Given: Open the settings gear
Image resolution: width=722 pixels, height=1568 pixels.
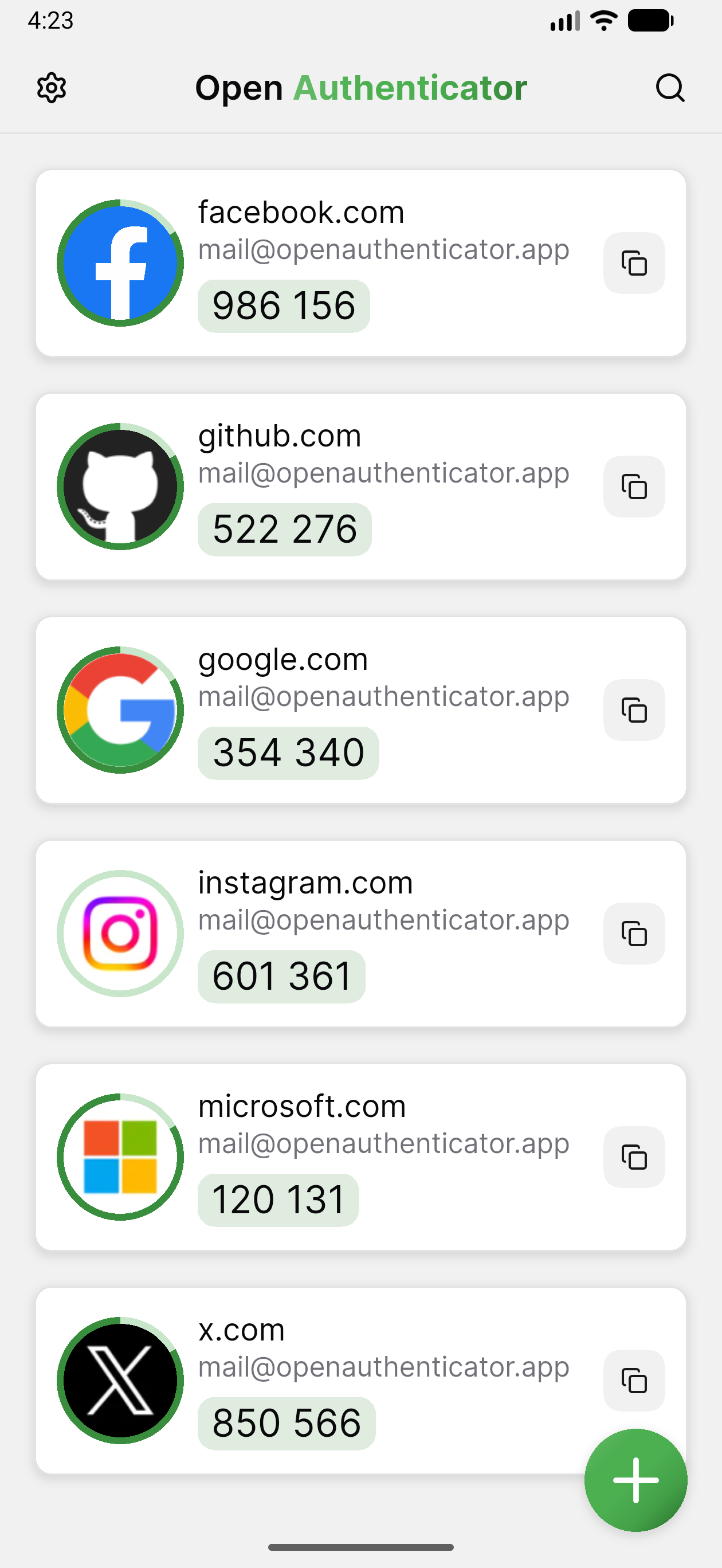Looking at the screenshot, I should coord(52,88).
